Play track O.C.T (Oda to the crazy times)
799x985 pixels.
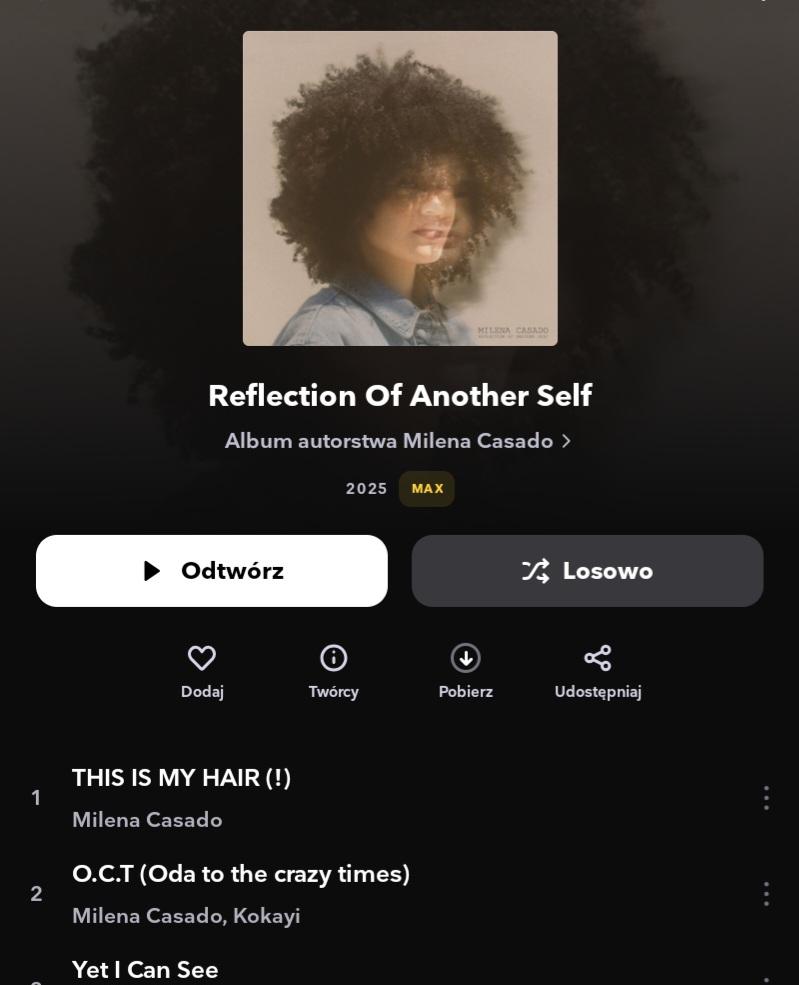pos(240,874)
